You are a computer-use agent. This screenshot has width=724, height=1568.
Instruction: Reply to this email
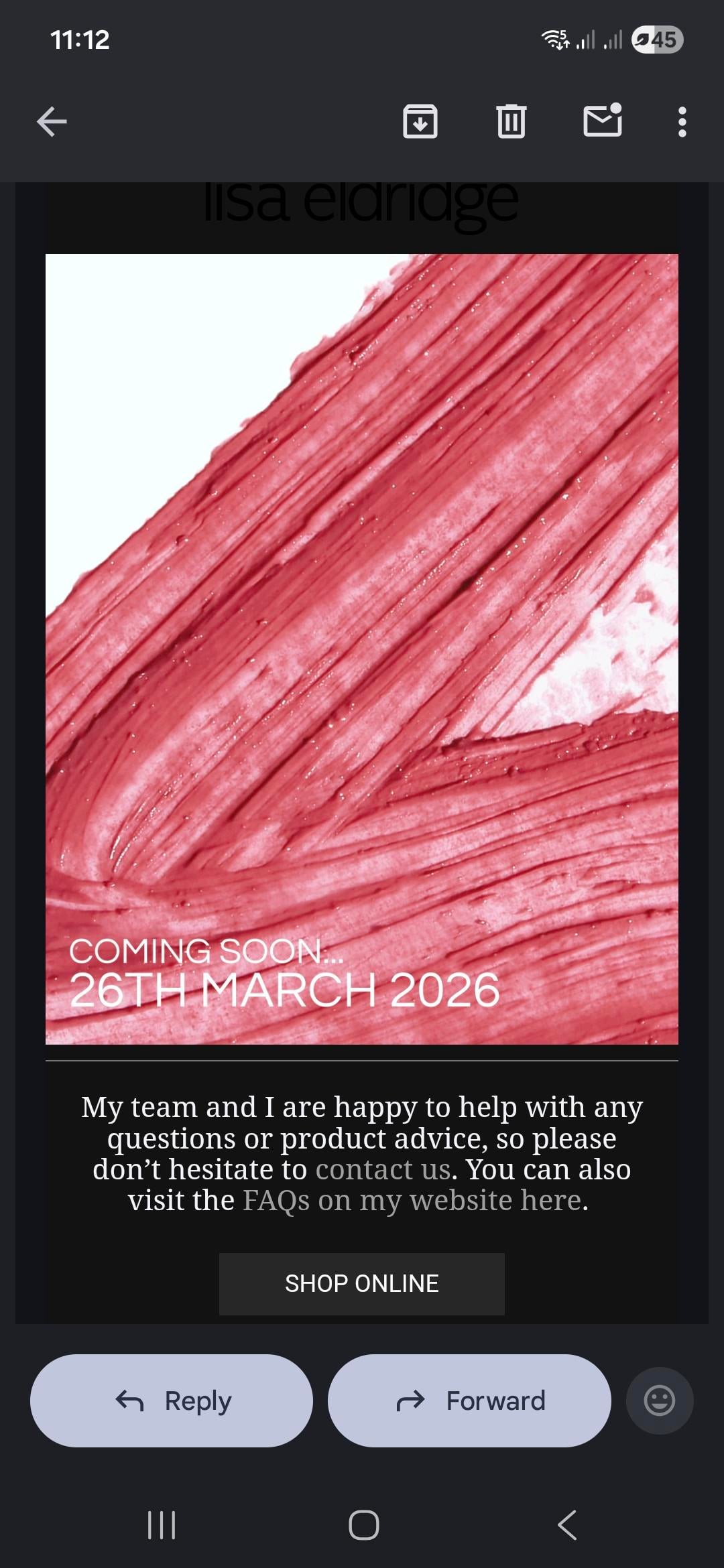point(172,1400)
